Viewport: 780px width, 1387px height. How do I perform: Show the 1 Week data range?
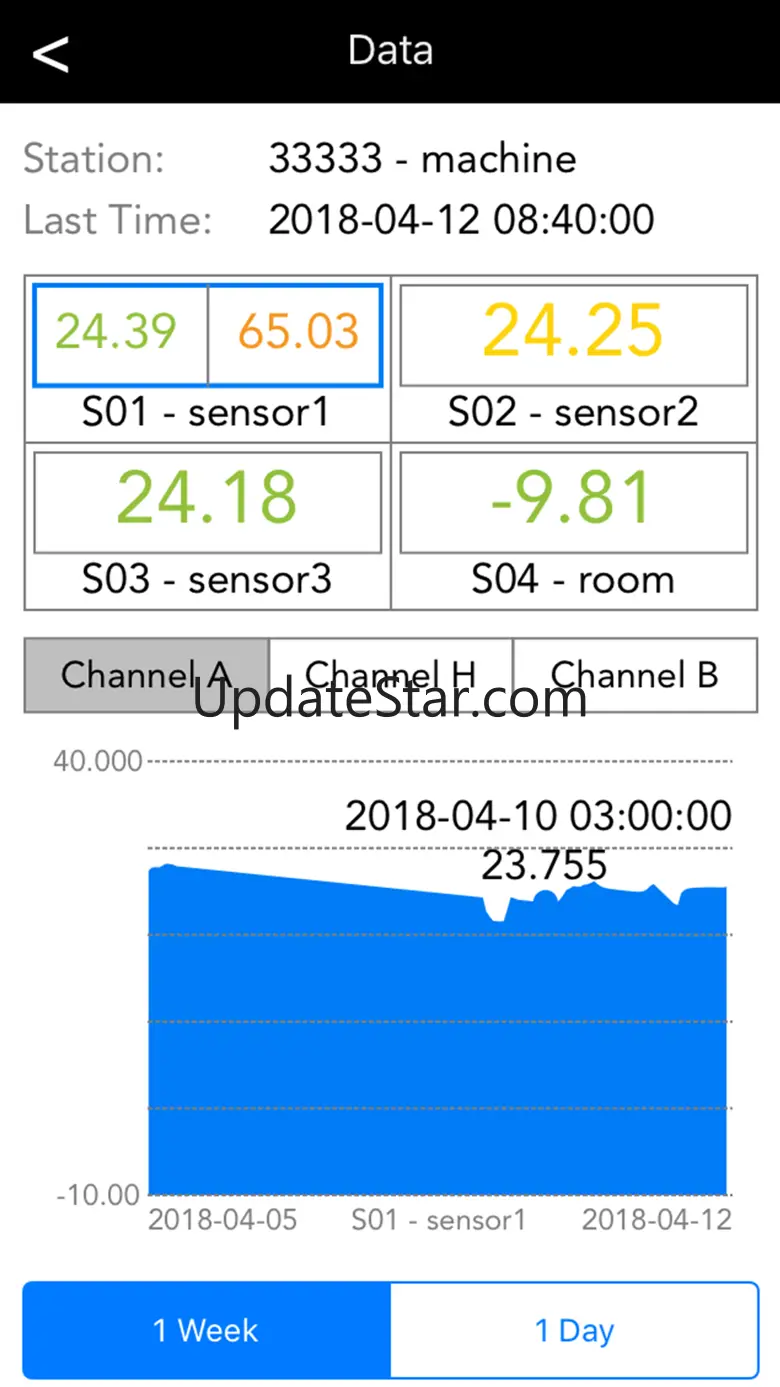click(206, 1330)
